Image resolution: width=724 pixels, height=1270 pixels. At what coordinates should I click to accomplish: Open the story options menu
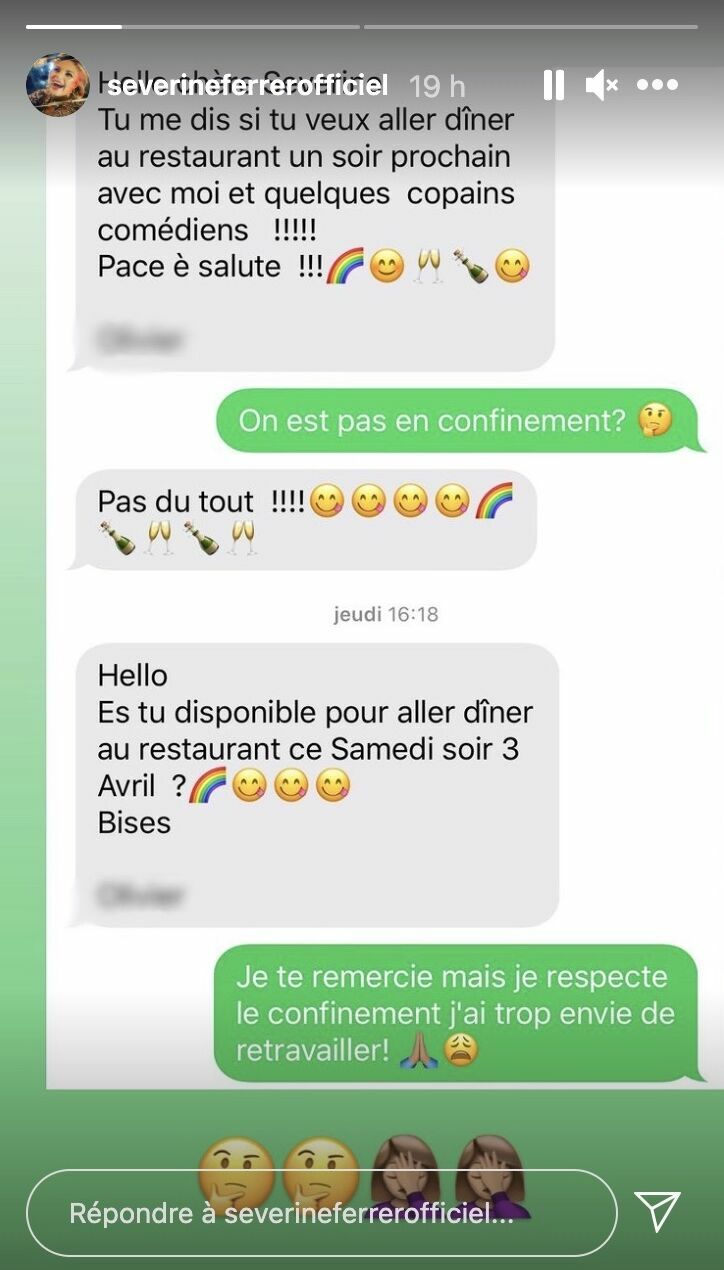coord(657,86)
